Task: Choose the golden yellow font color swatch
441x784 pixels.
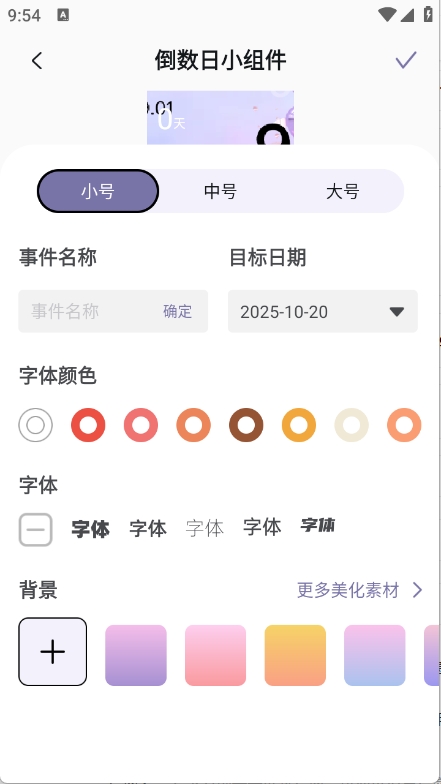Action: point(299,425)
